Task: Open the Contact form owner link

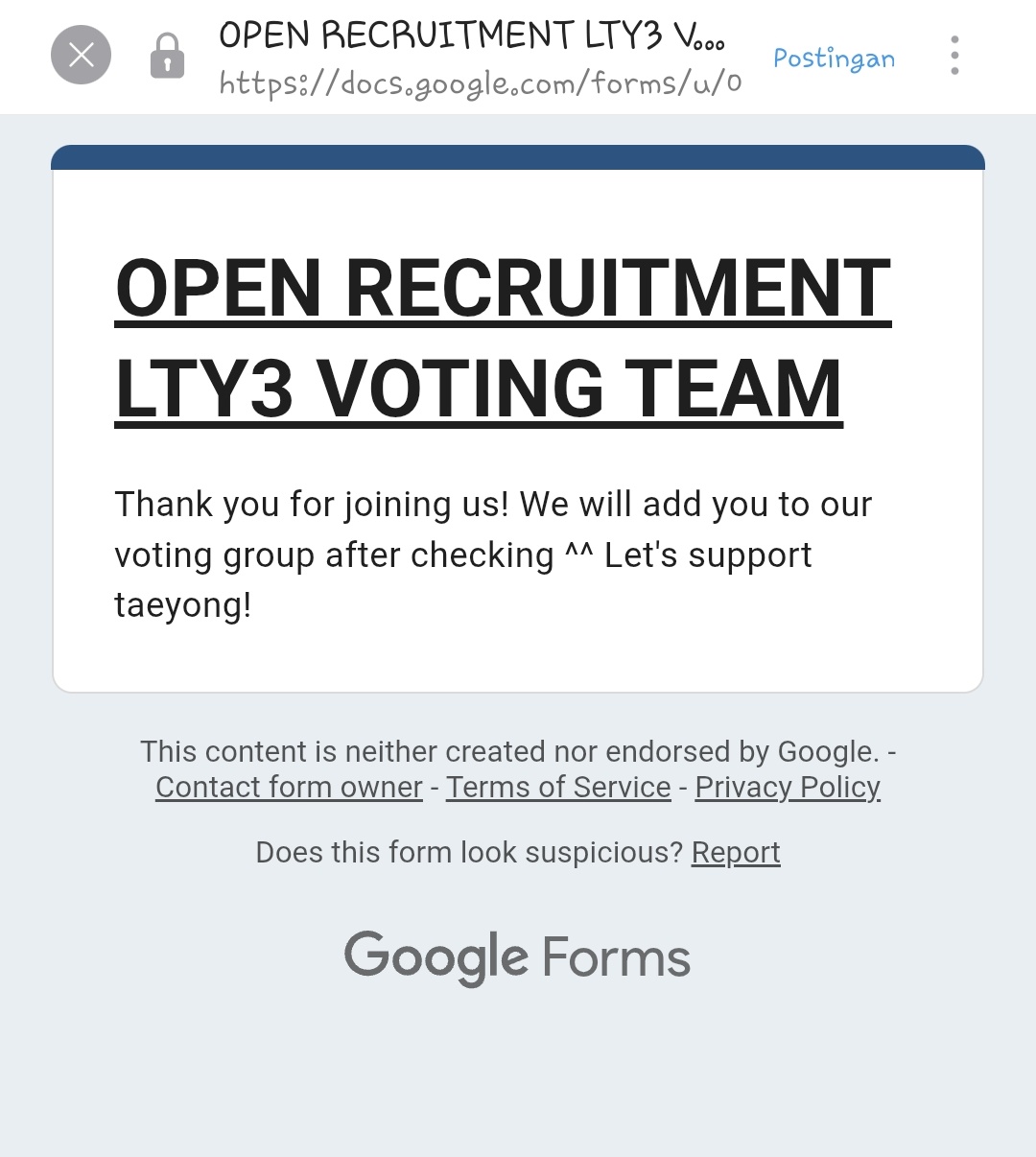Action: click(289, 788)
